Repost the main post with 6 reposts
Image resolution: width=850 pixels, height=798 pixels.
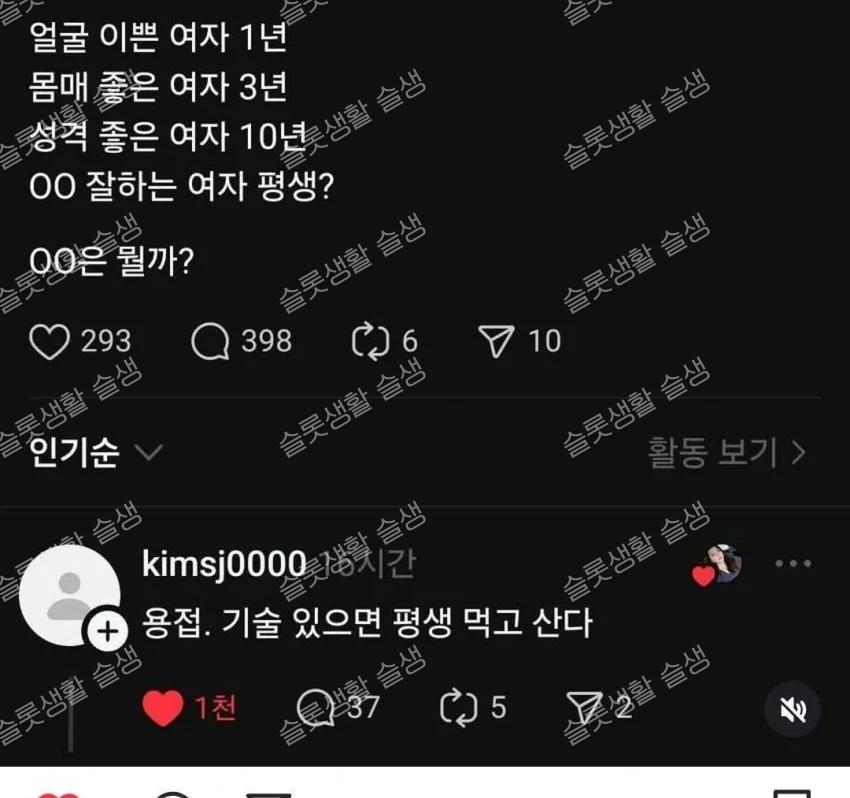pos(369,343)
